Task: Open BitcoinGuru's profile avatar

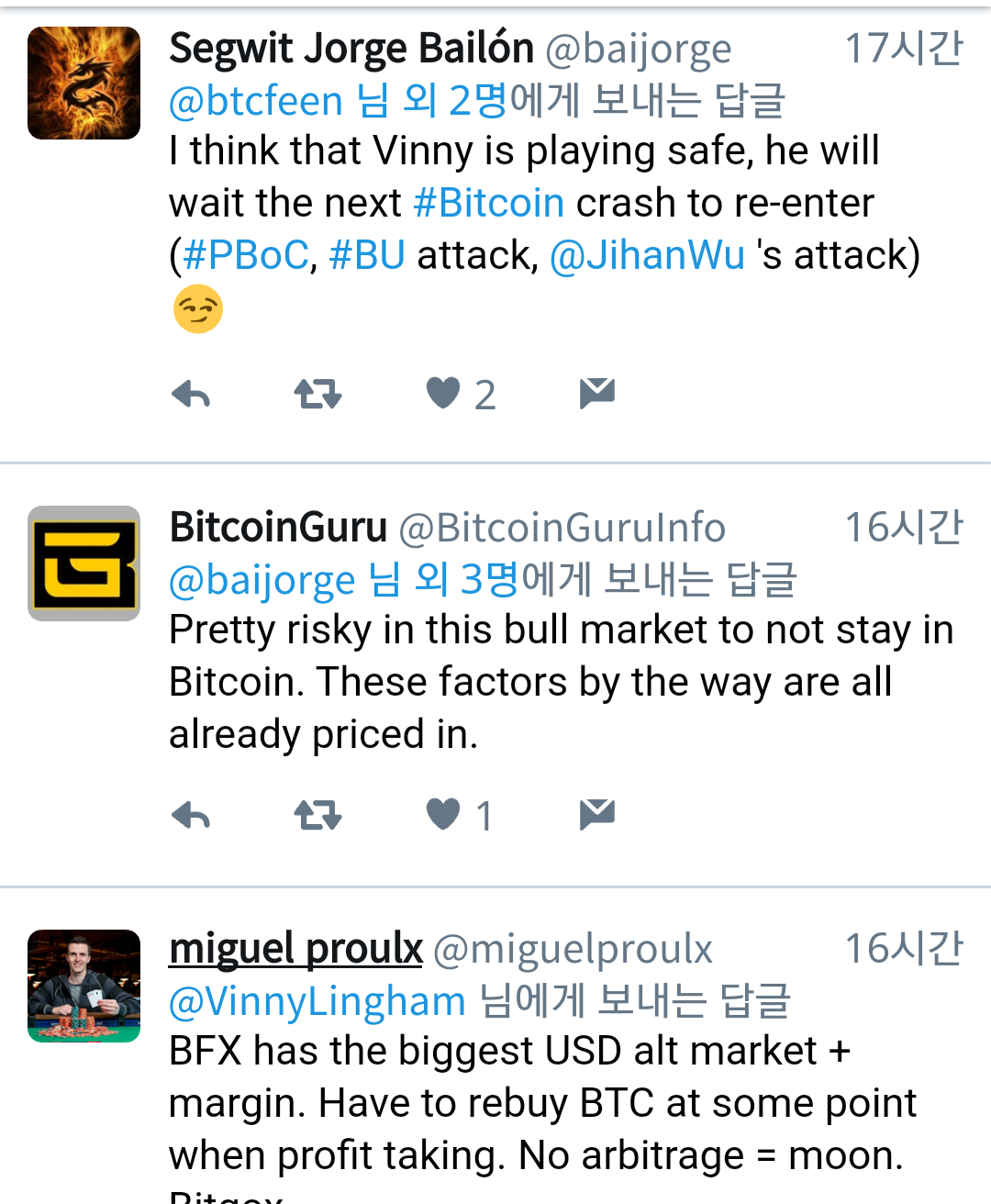Action: click(84, 563)
